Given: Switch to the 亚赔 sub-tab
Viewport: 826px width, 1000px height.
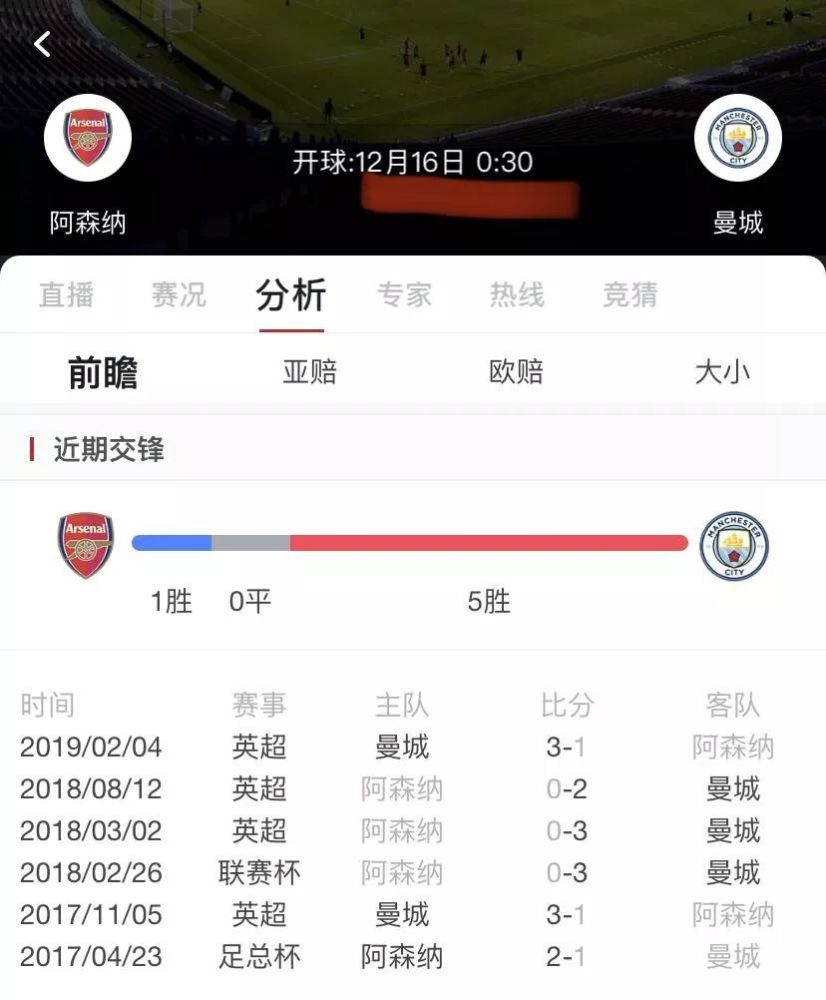Looking at the screenshot, I should point(310,372).
